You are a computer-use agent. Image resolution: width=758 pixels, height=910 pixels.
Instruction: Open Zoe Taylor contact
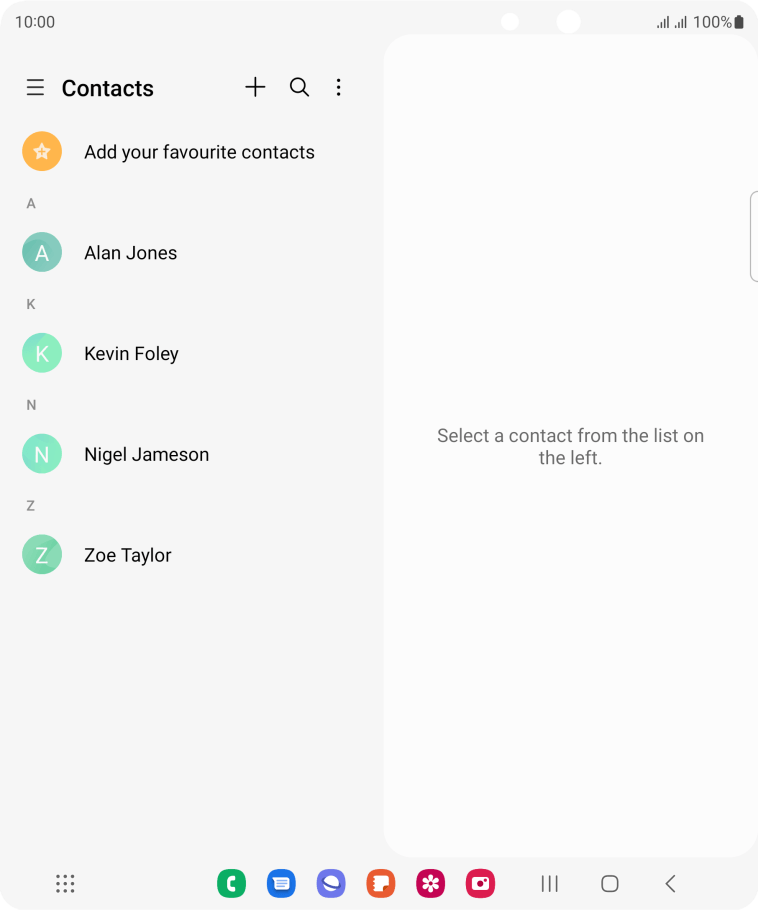pyautogui.click(x=127, y=555)
